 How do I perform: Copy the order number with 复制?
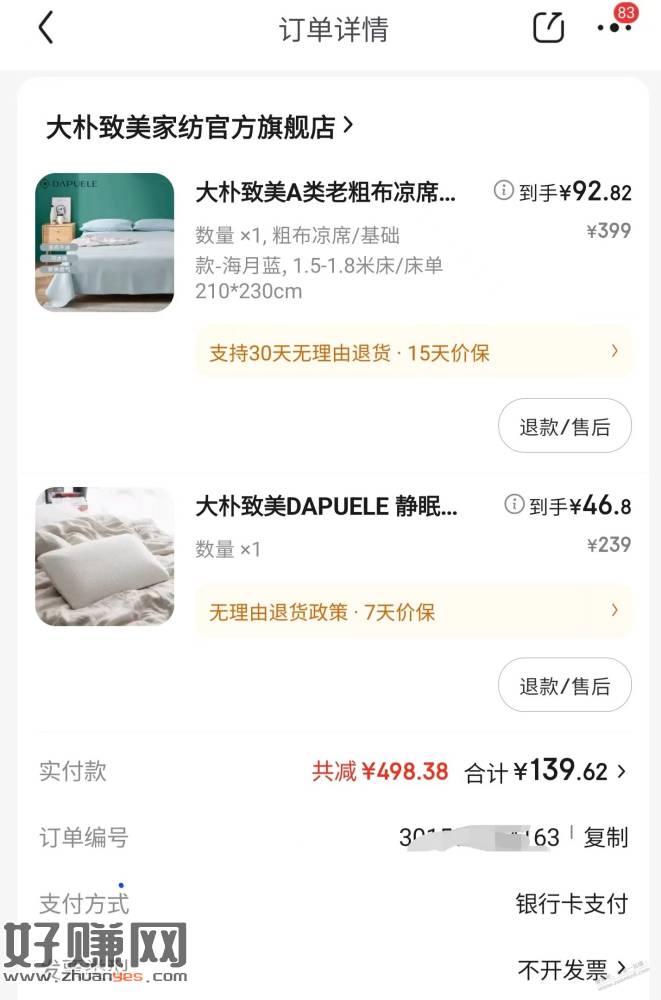coord(606,837)
